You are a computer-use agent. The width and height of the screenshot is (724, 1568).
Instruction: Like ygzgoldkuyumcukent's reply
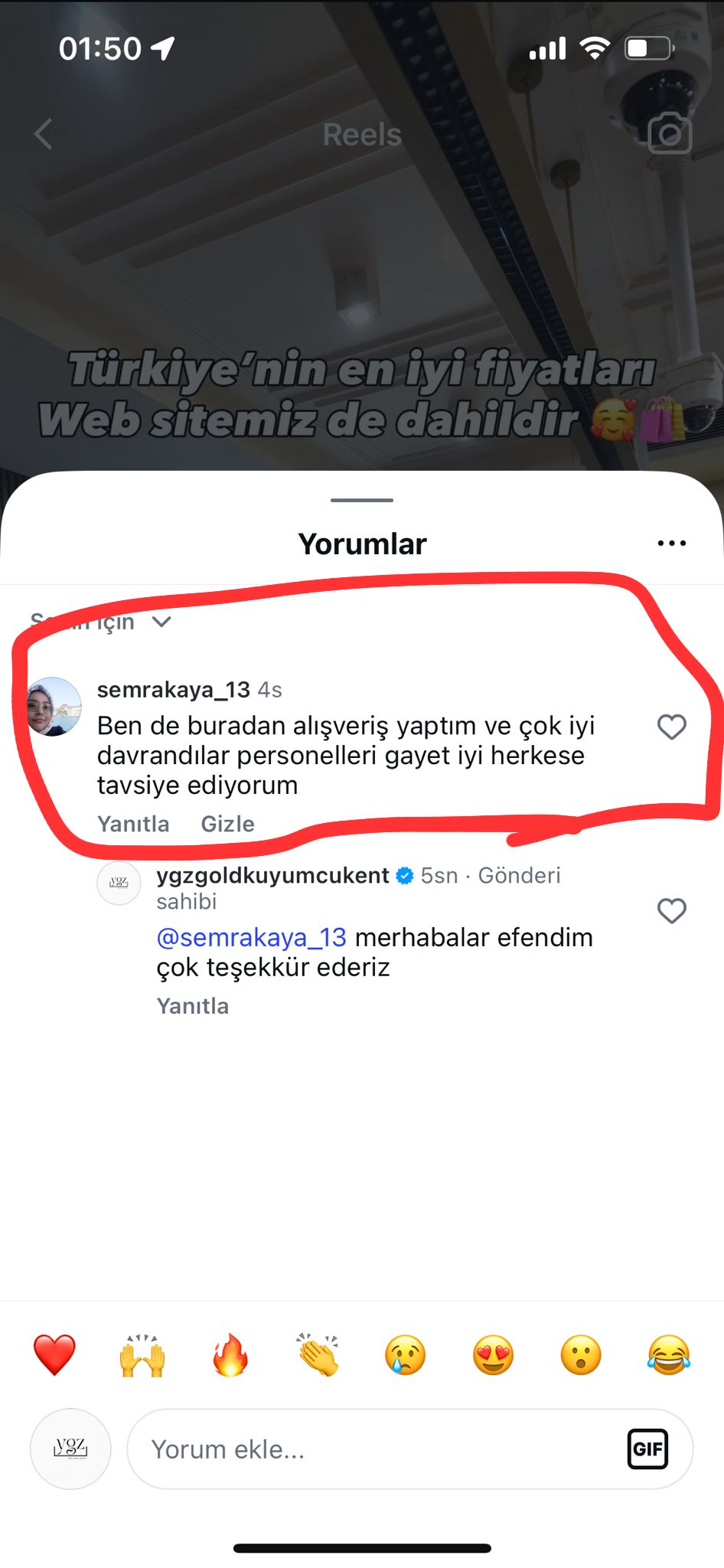coord(671,910)
